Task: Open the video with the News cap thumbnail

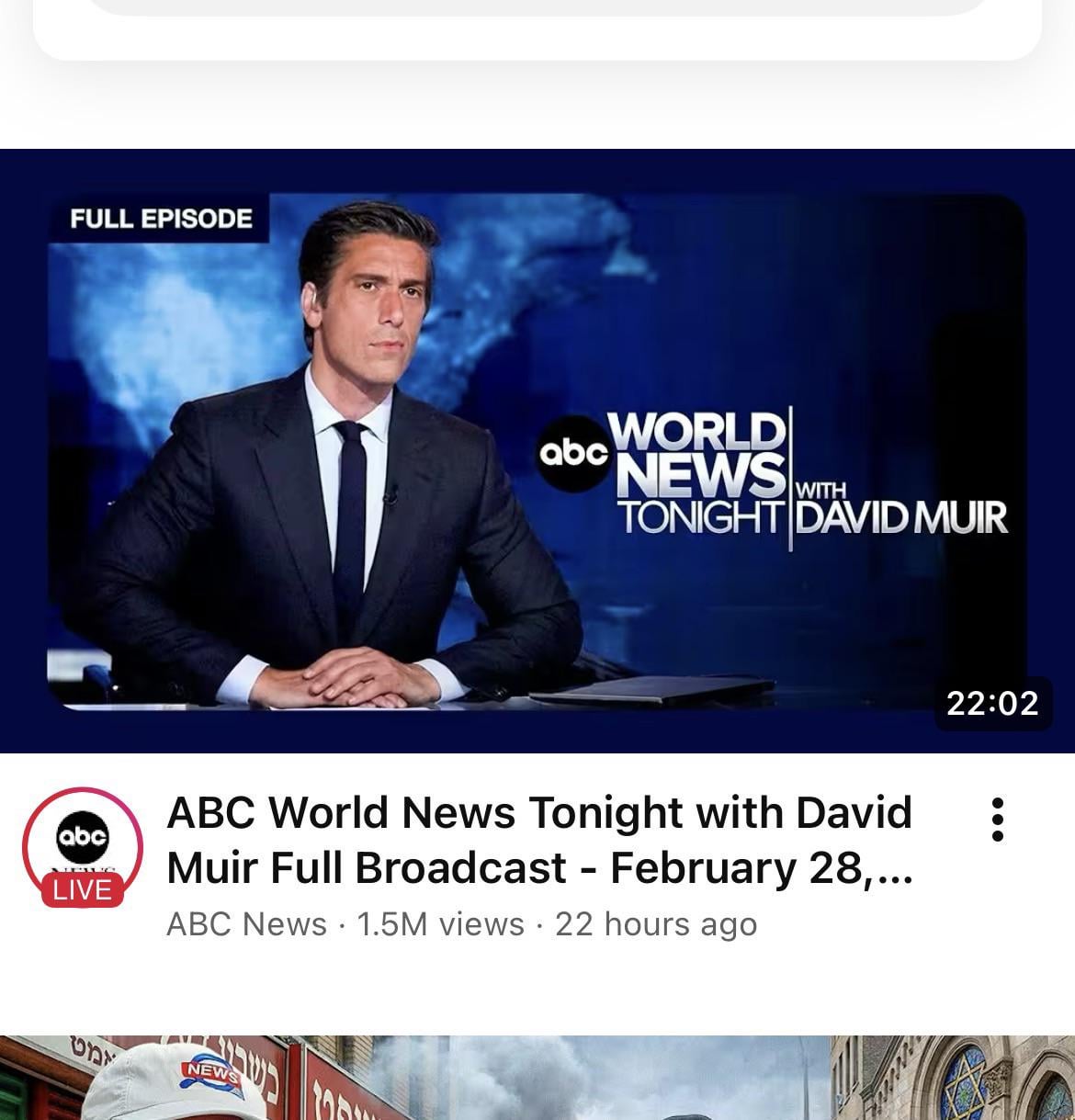Action: (x=537, y=1080)
